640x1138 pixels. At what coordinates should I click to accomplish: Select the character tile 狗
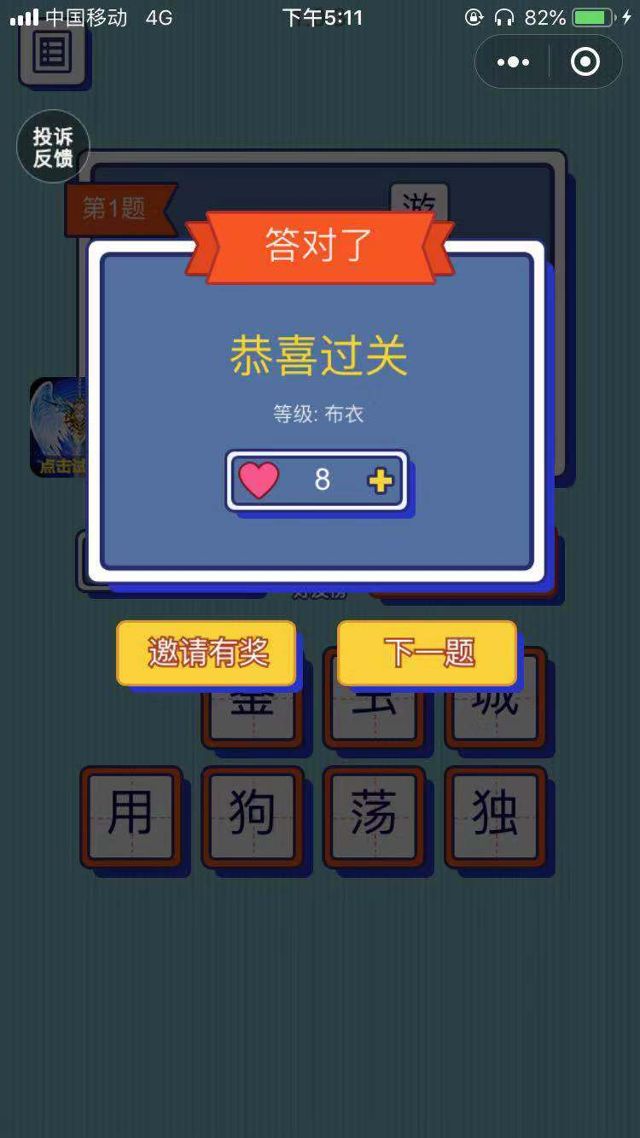click(x=252, y=816)
